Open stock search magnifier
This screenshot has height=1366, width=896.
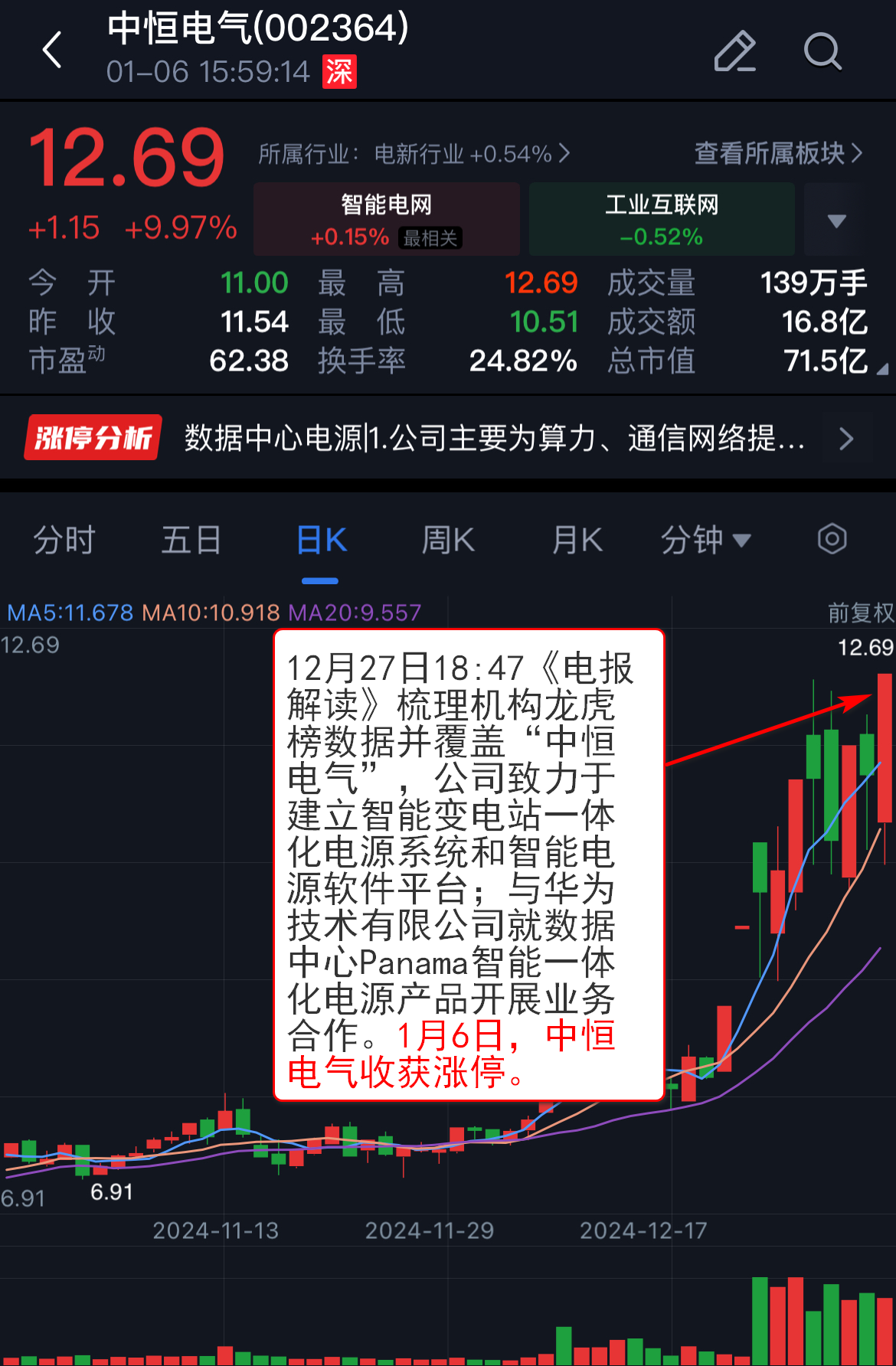click(822, 51)
